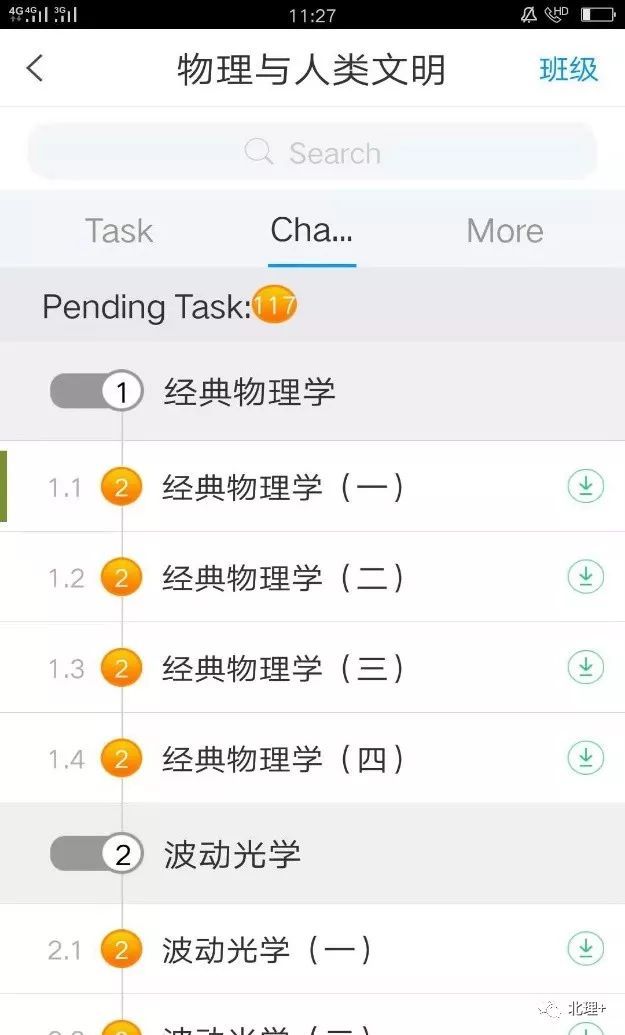Switch to the Task tab

(119, 231)
